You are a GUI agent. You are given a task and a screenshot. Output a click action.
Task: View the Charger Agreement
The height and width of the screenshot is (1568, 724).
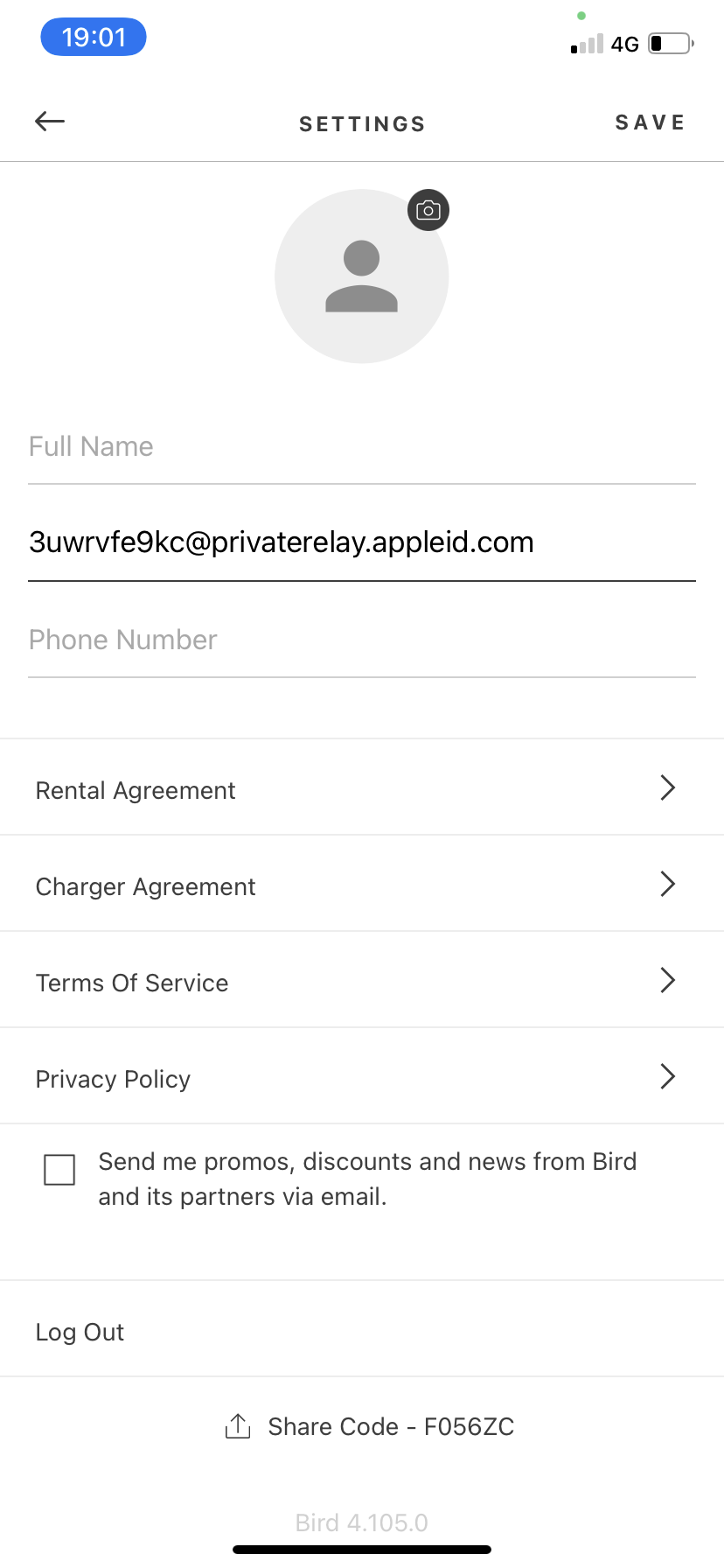361,885
